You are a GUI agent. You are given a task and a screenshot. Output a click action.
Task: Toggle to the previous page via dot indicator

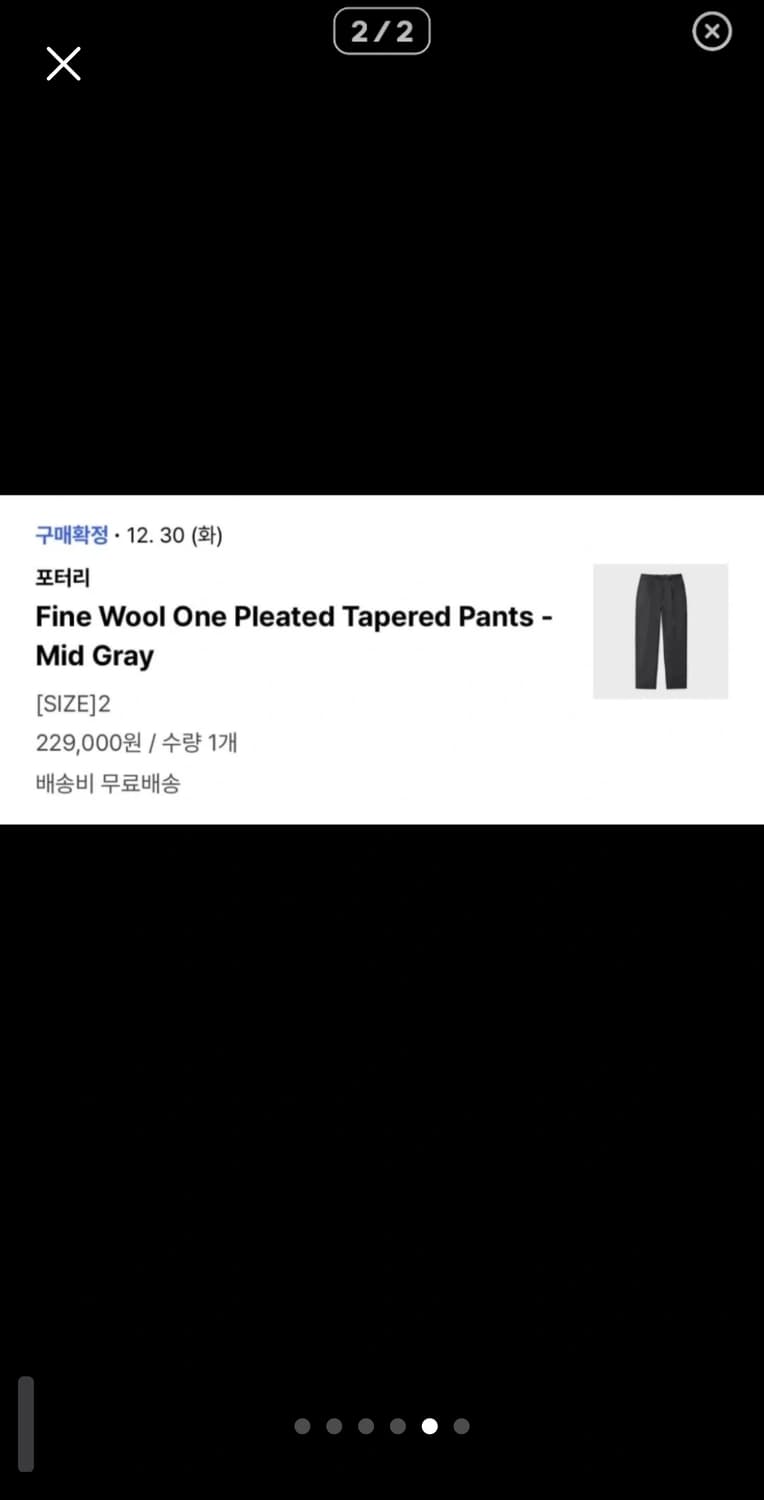398,1426
